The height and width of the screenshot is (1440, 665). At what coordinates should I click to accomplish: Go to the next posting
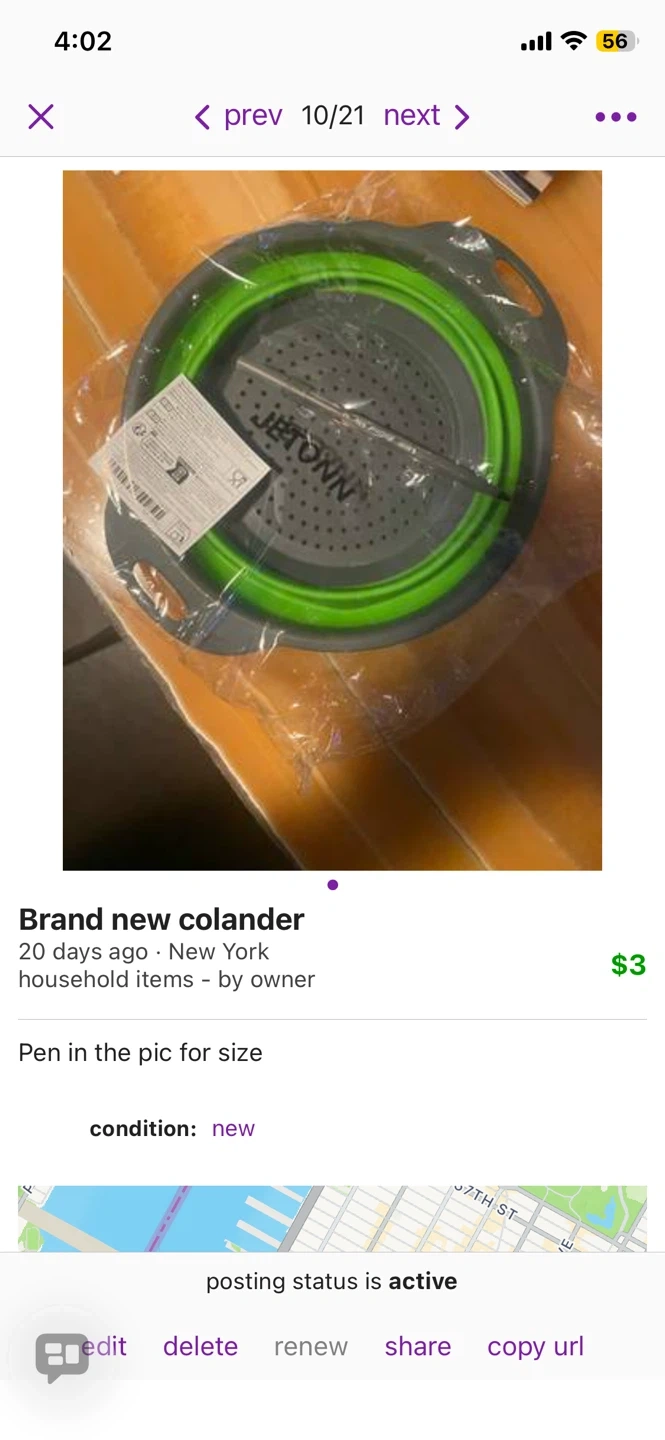[x=426, y=117]
